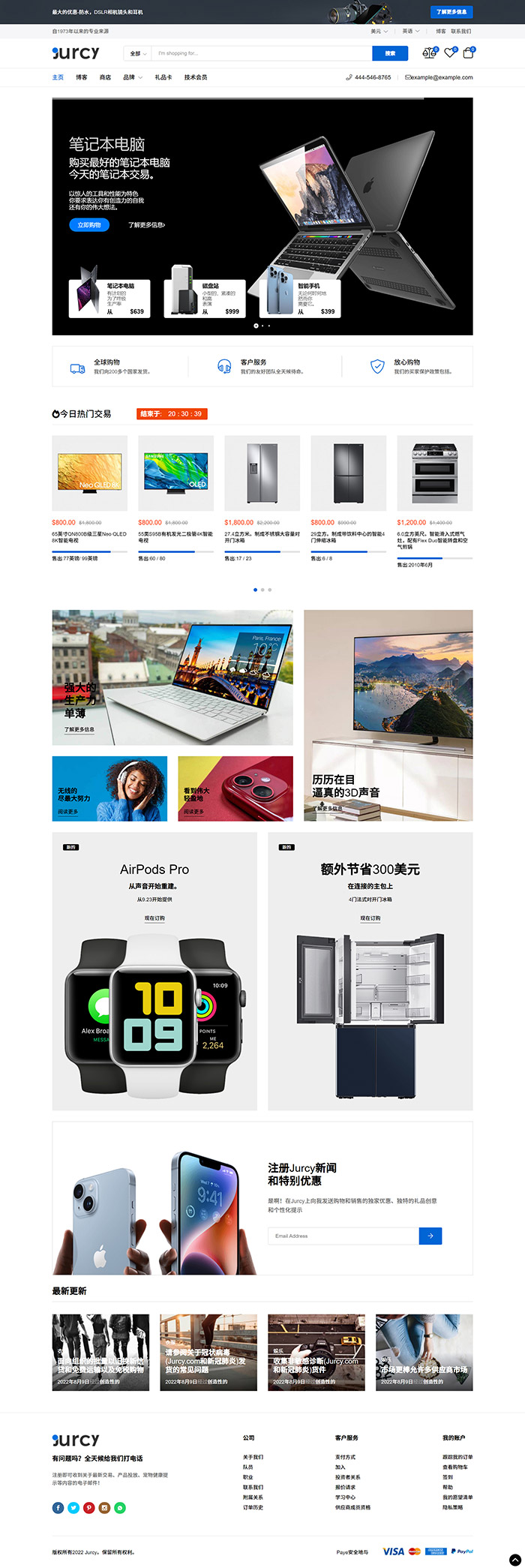Open the shopping cart icon

coord(468,53)
